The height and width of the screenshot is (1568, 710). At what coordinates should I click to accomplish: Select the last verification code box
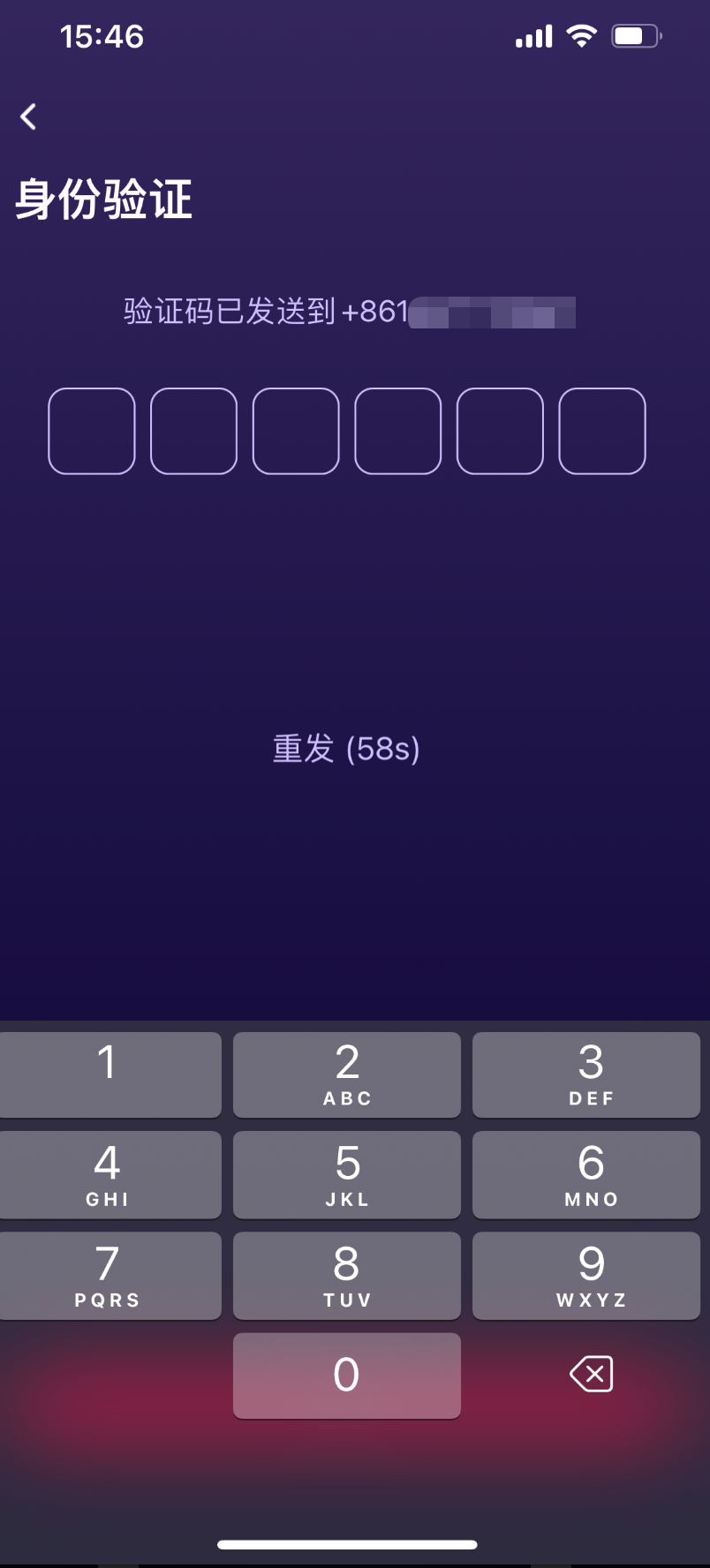click(x=602, y=432)
